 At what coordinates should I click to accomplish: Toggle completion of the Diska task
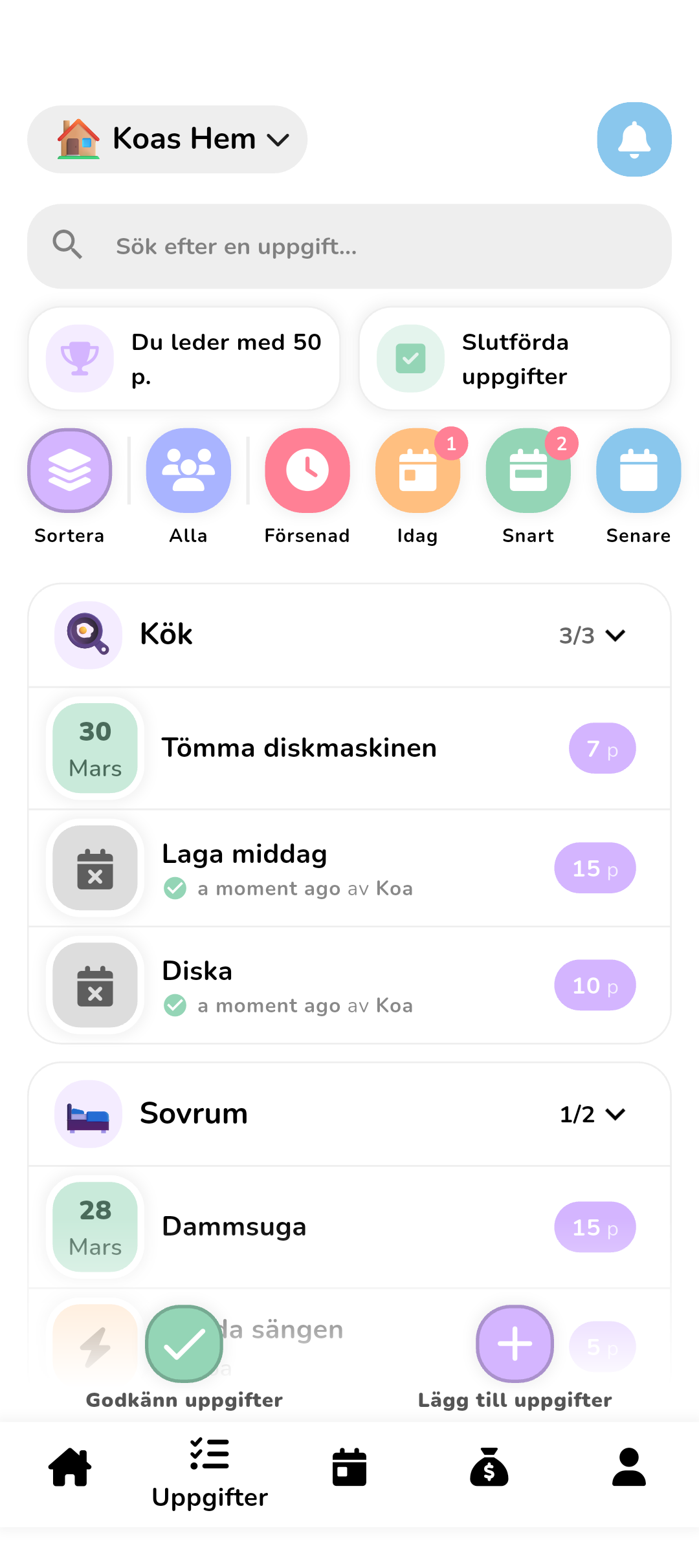[x=94, y=985]
